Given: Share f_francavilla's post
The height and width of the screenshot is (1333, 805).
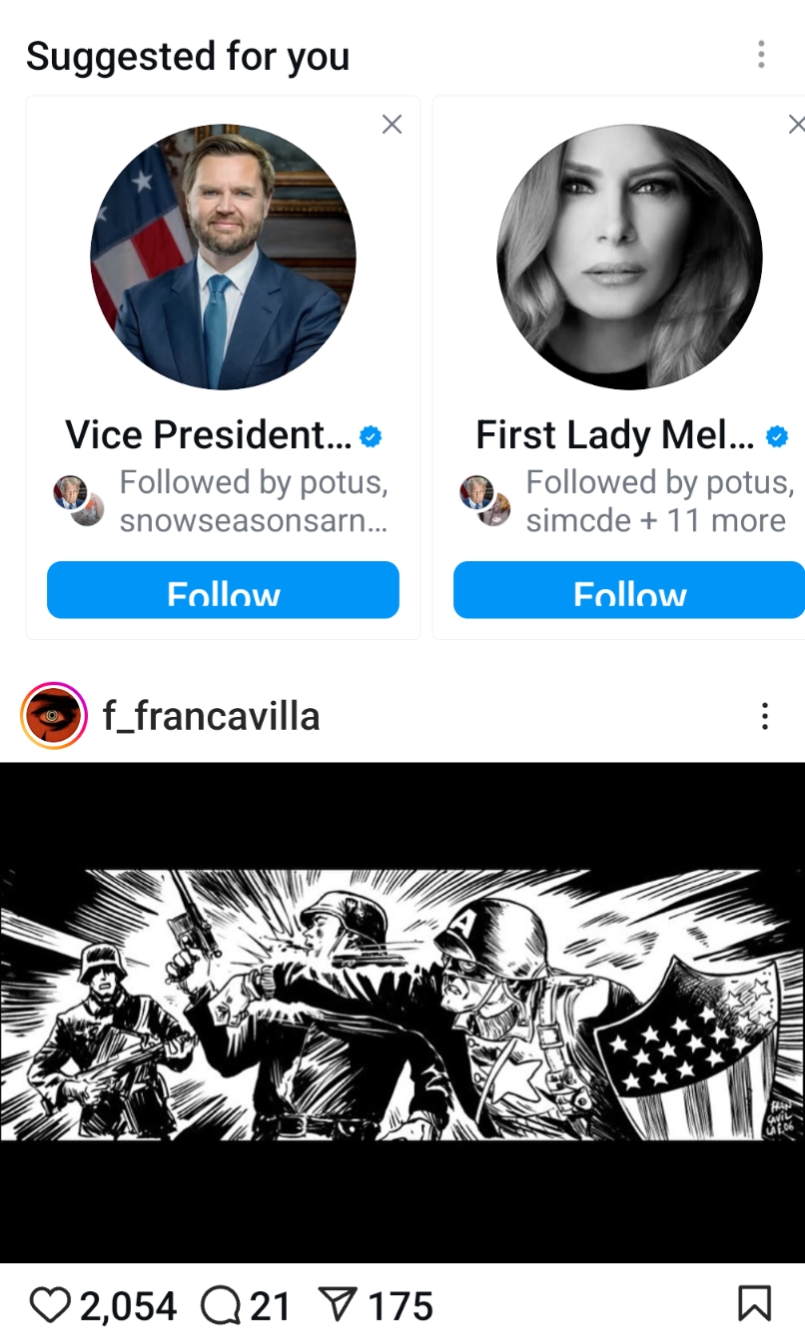Looking at the screenshot, I should coord(337,1304).
